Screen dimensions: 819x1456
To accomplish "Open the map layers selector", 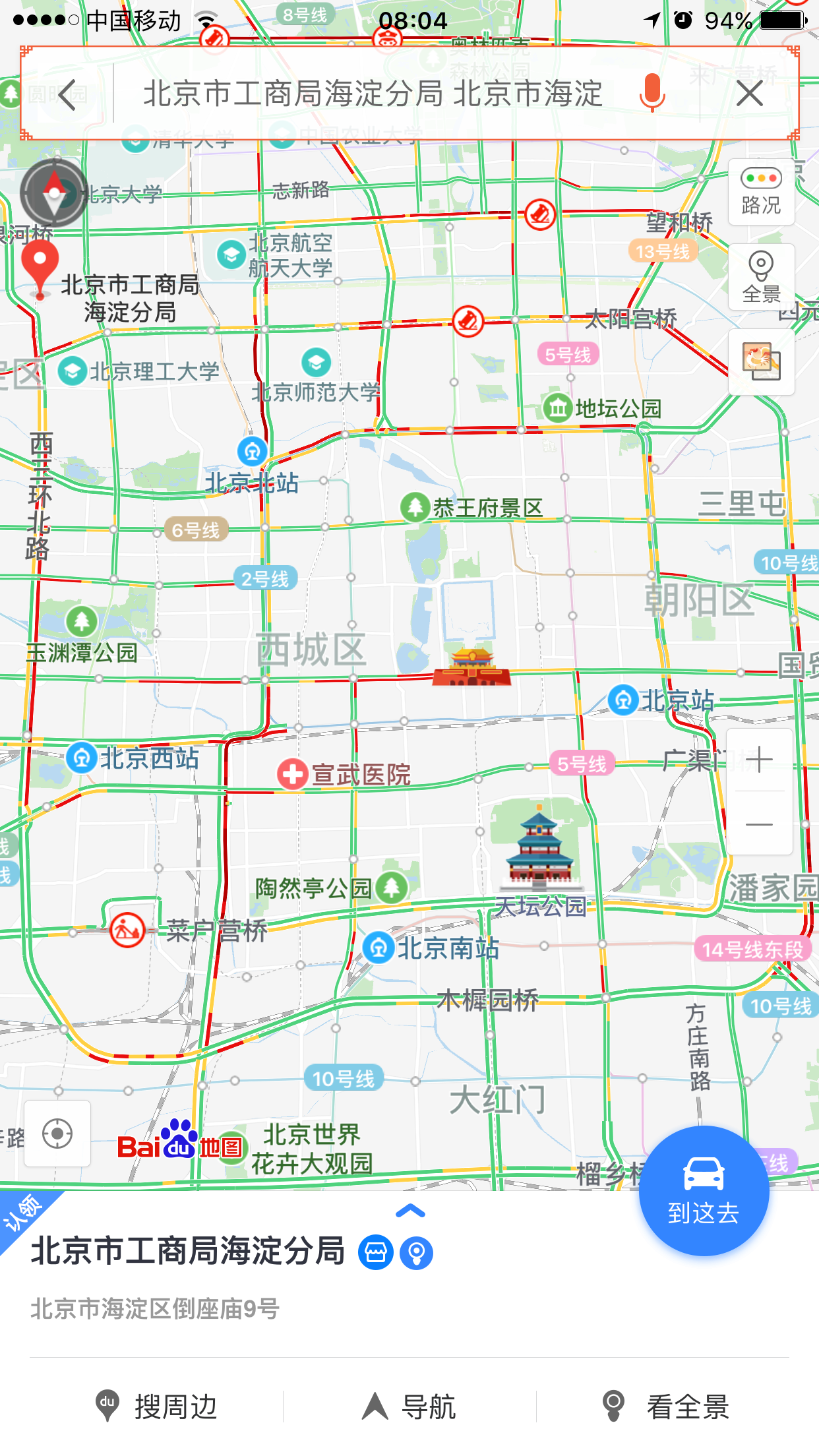I will click(761, 362).
